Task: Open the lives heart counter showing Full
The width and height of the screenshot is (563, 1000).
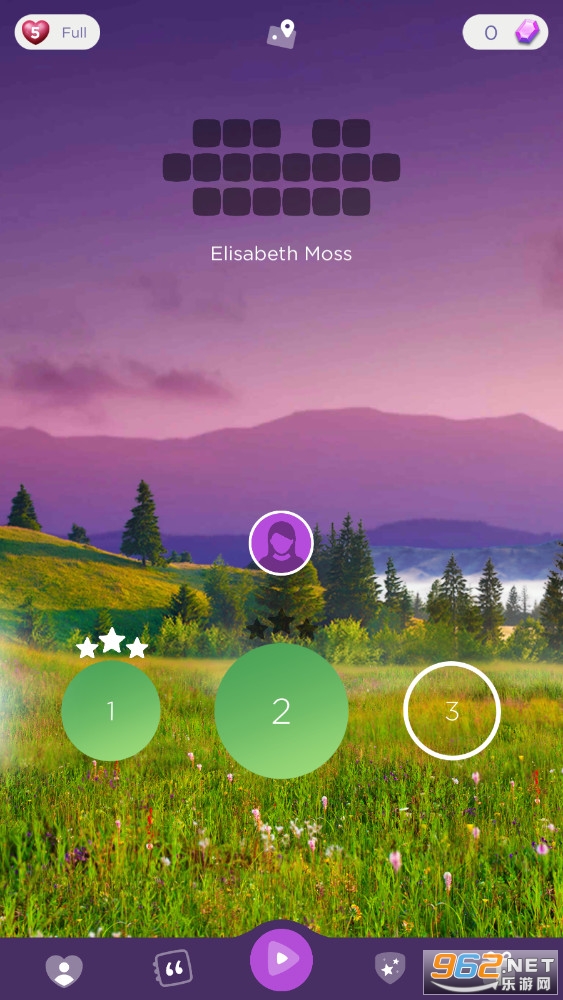Action: (57, 32)
